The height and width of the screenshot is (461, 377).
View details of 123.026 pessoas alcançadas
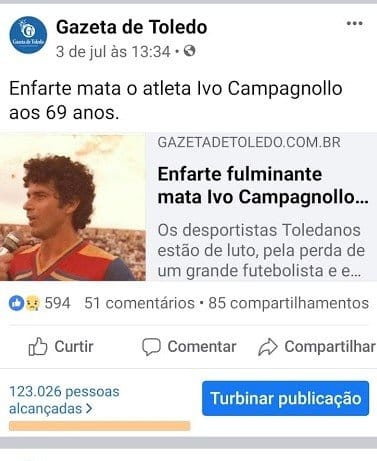(64, 400)
